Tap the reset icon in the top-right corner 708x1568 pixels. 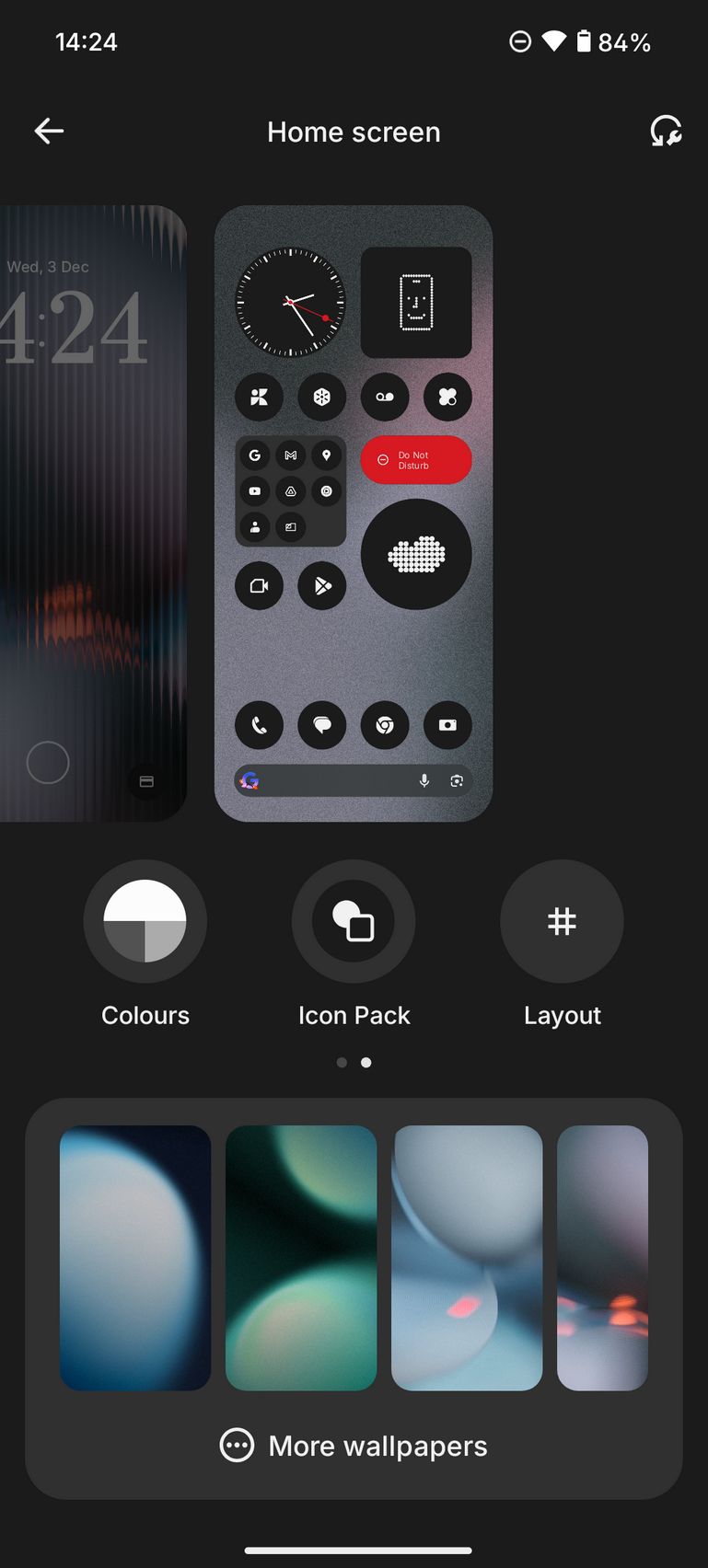[665, 132]
